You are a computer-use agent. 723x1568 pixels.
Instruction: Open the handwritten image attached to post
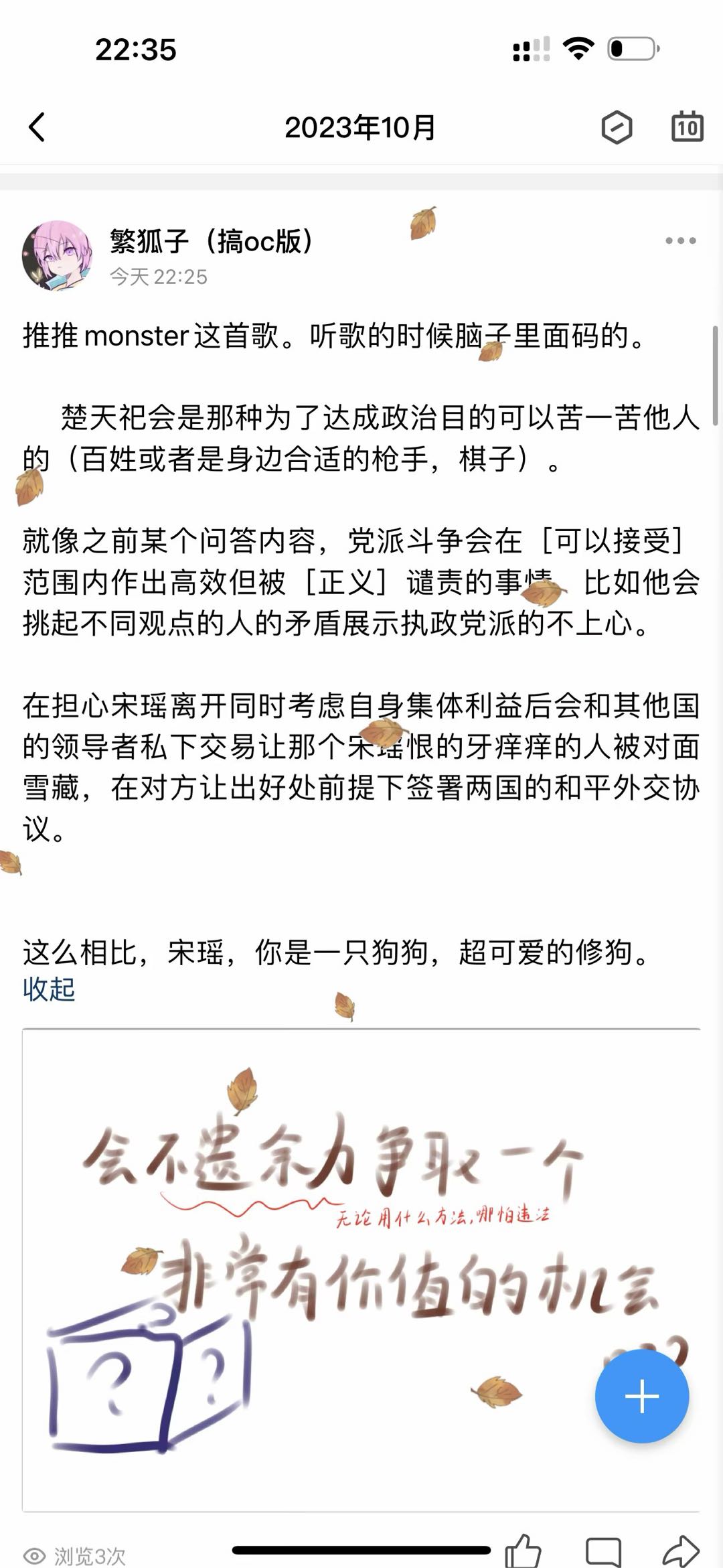[361, 1270]
